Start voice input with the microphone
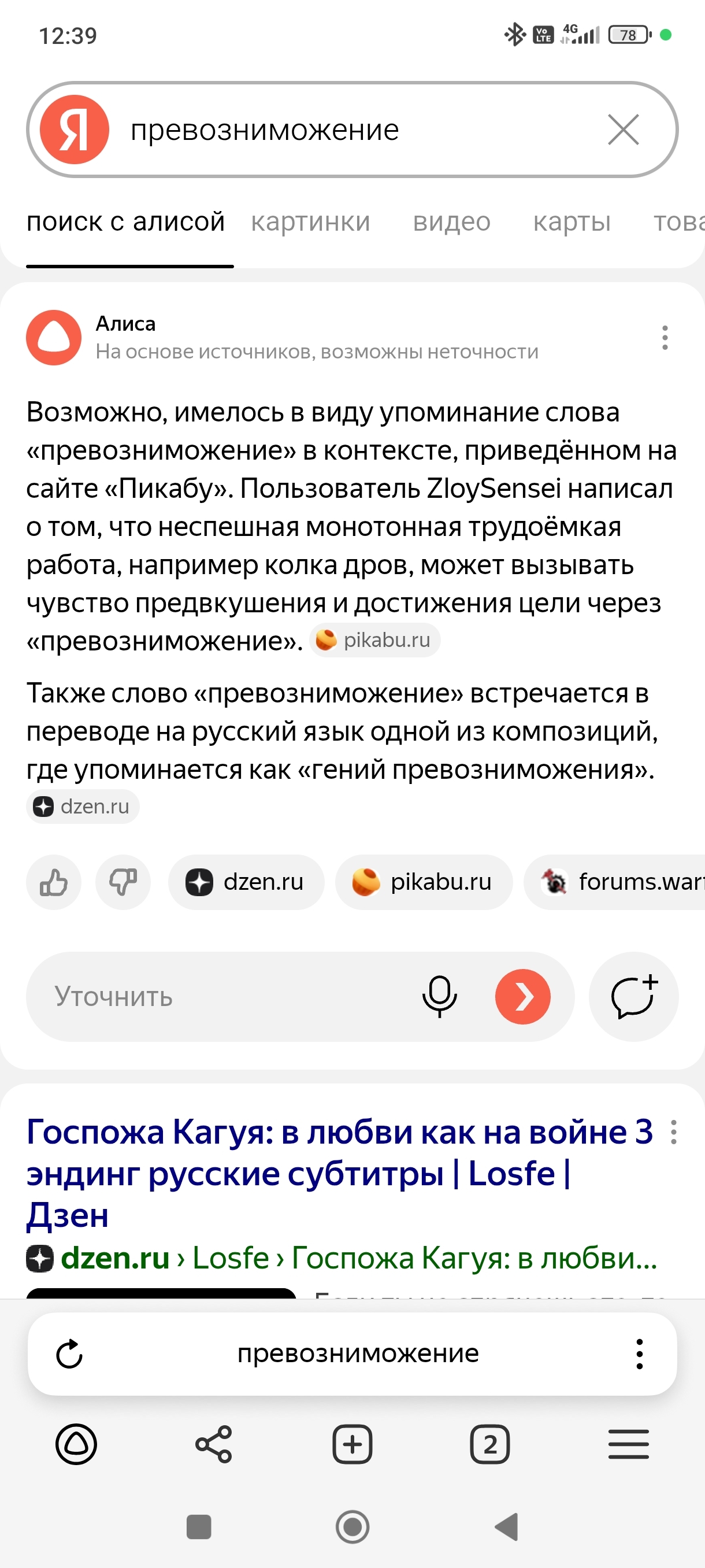Image resolution: width=705 pixels, height=1568 pixels. pos(439,996)
